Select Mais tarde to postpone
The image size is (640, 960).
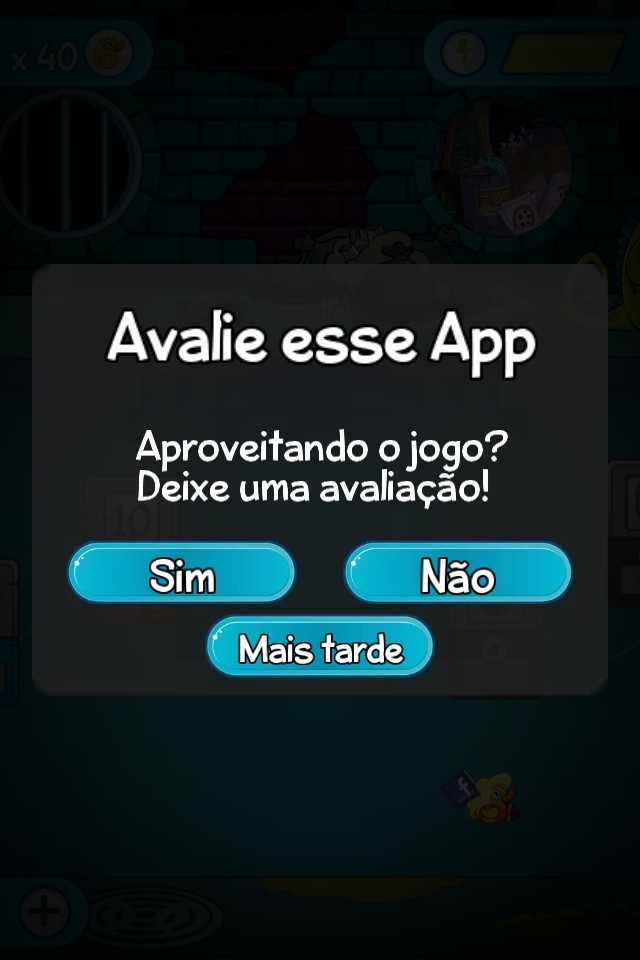(x=320, y=648)
